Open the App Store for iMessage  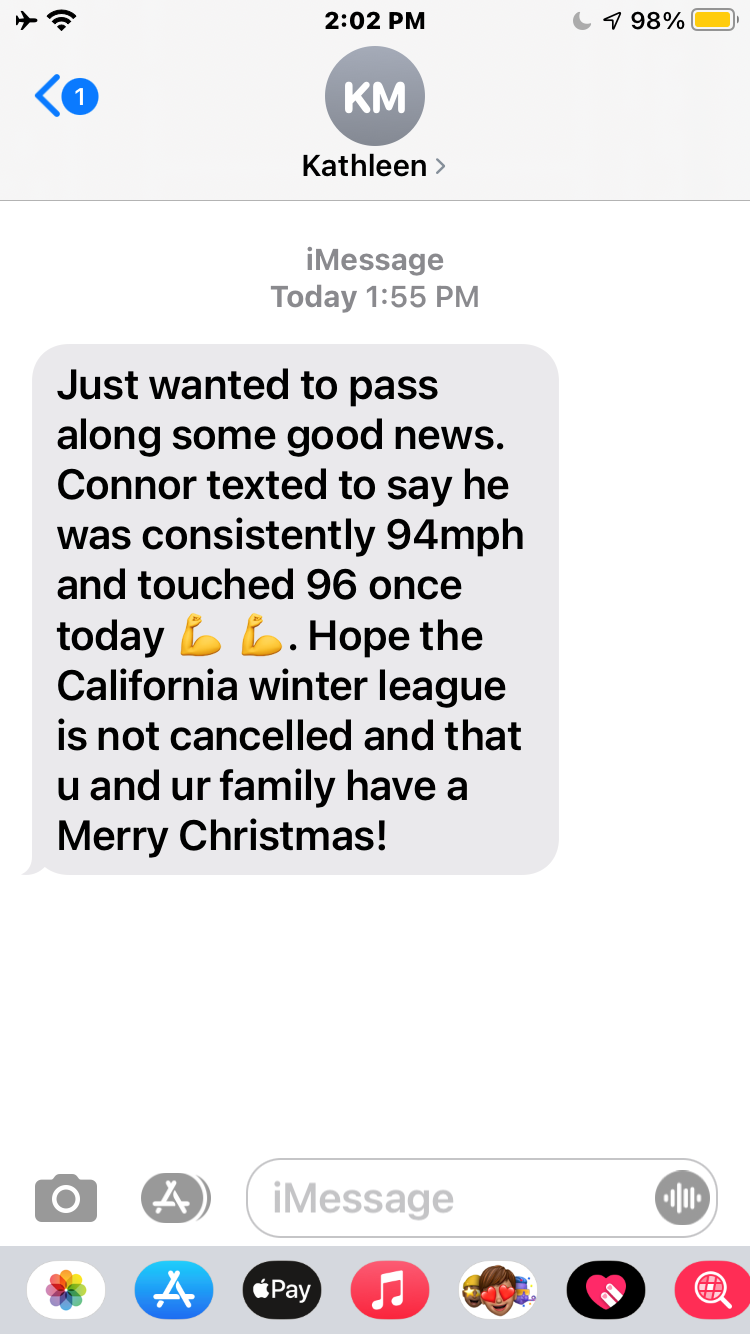coord(174,1290)
